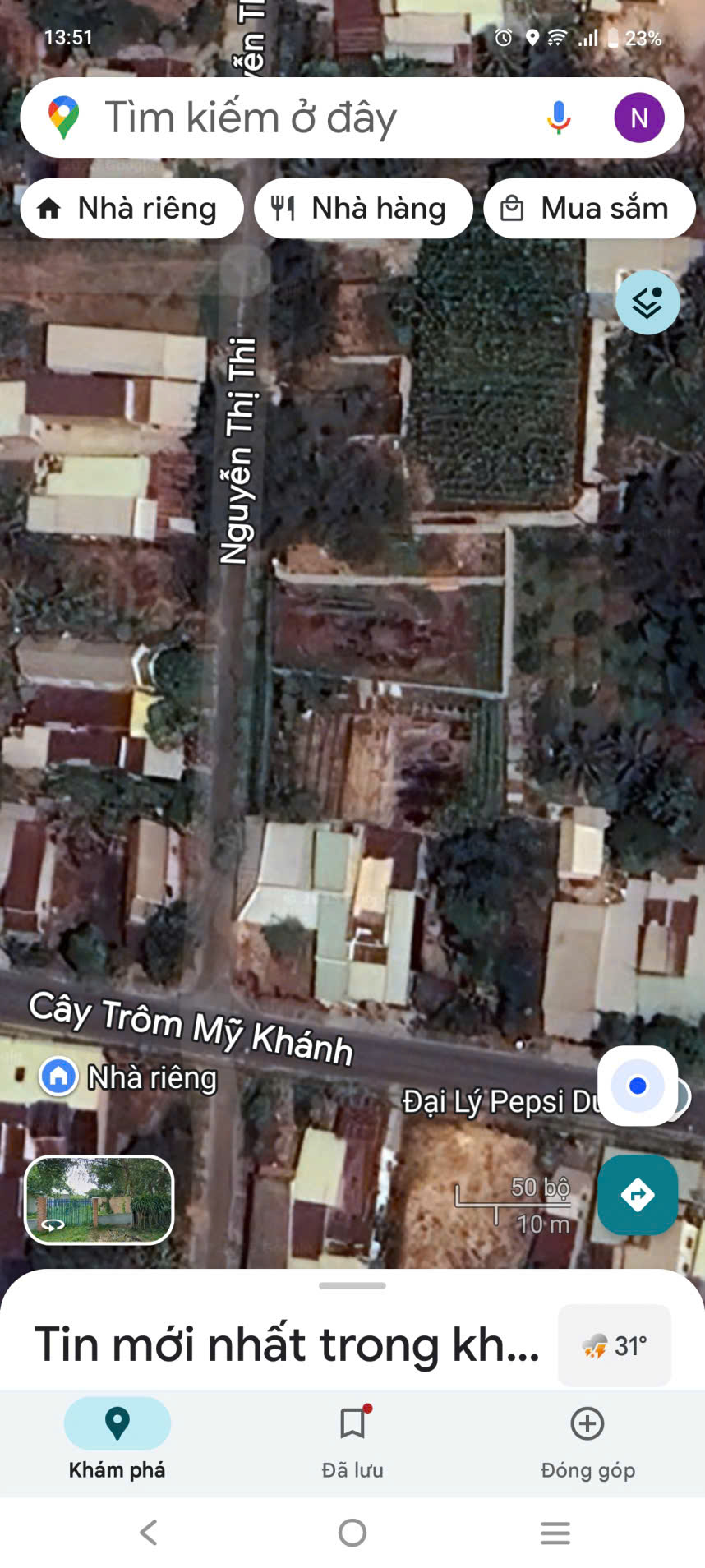Go to the Đã lưu tab
Image resolution: width=705 pixels, height=1568 pixels.
point(352,1438)
